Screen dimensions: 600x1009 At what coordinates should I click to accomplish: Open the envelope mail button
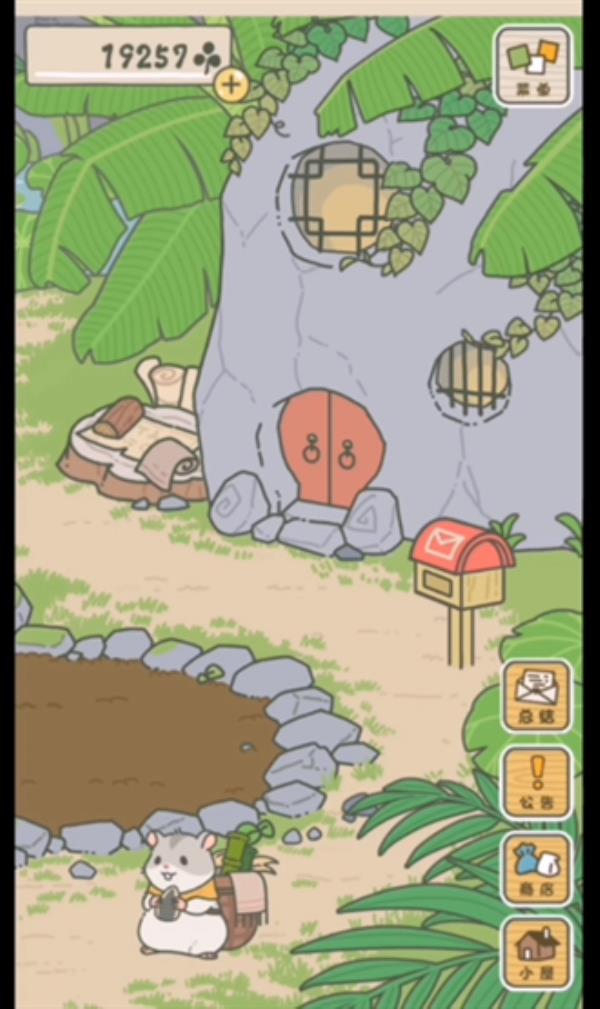[537, 694]
